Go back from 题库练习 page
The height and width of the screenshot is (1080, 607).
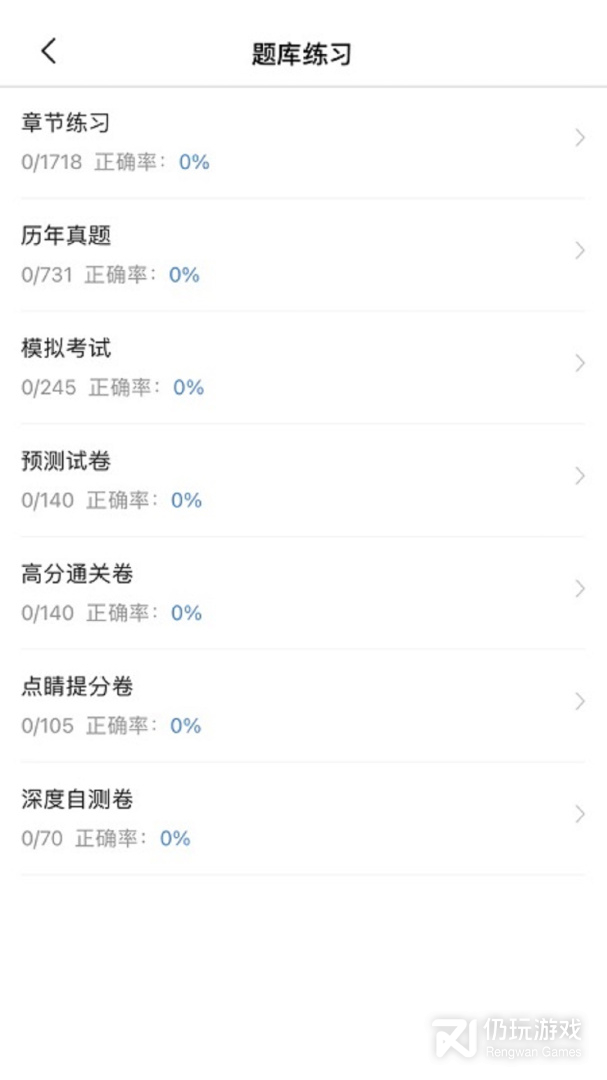[49, 52]
